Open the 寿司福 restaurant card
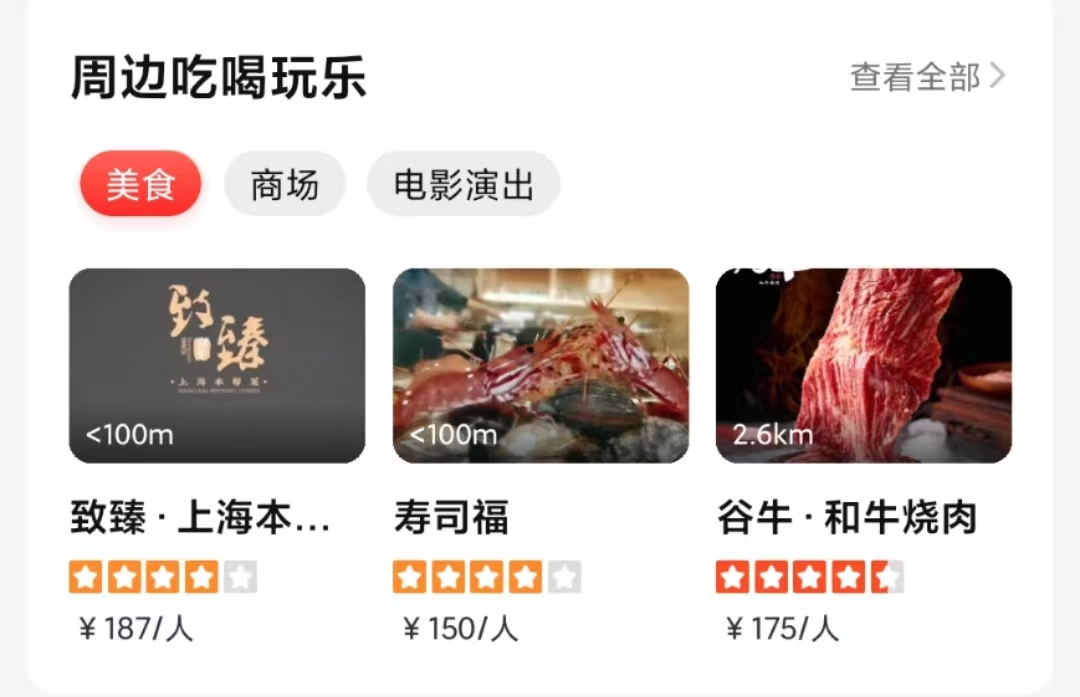This screenshot has width=1080, height=697. (x=541, y=366)
